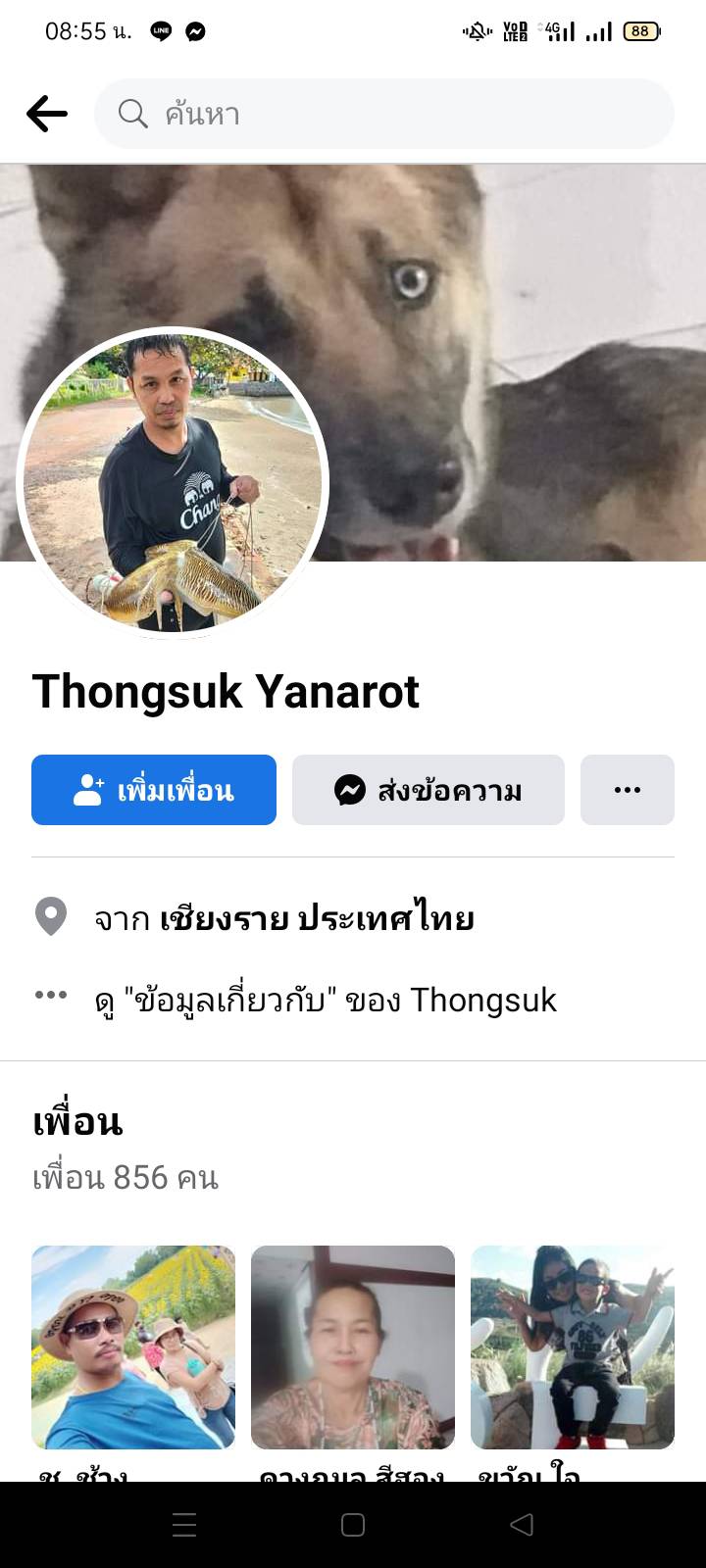Go back using the arrow icon
Screen dimensions: 706x1568
(46, 114)
